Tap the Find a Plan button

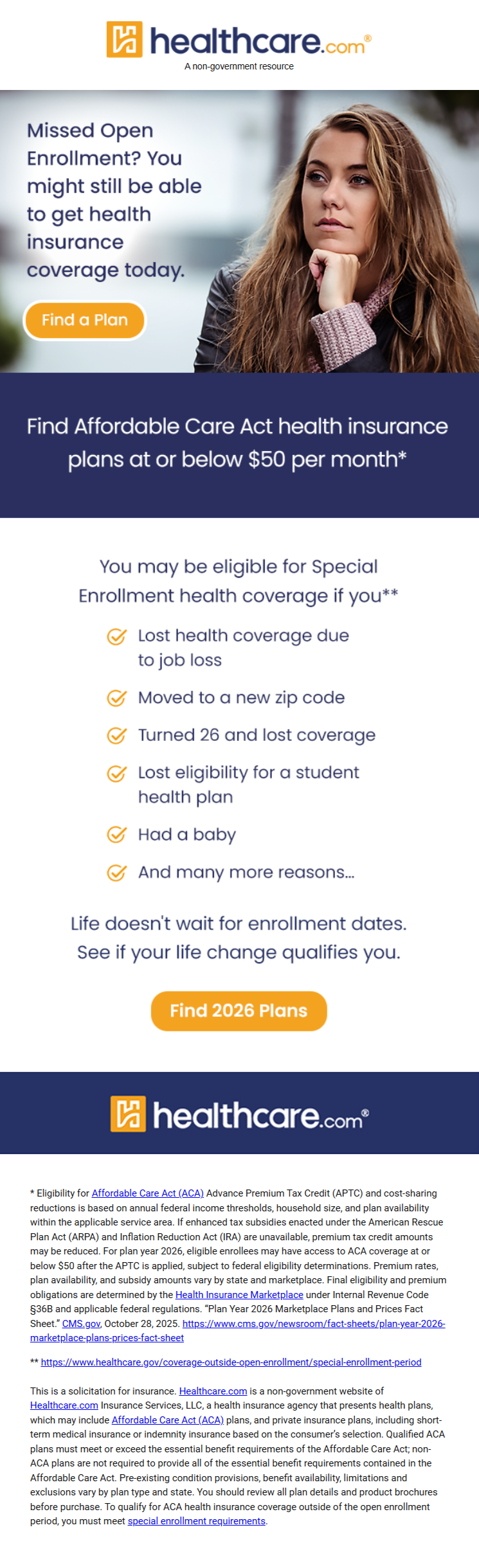(85, 320)
